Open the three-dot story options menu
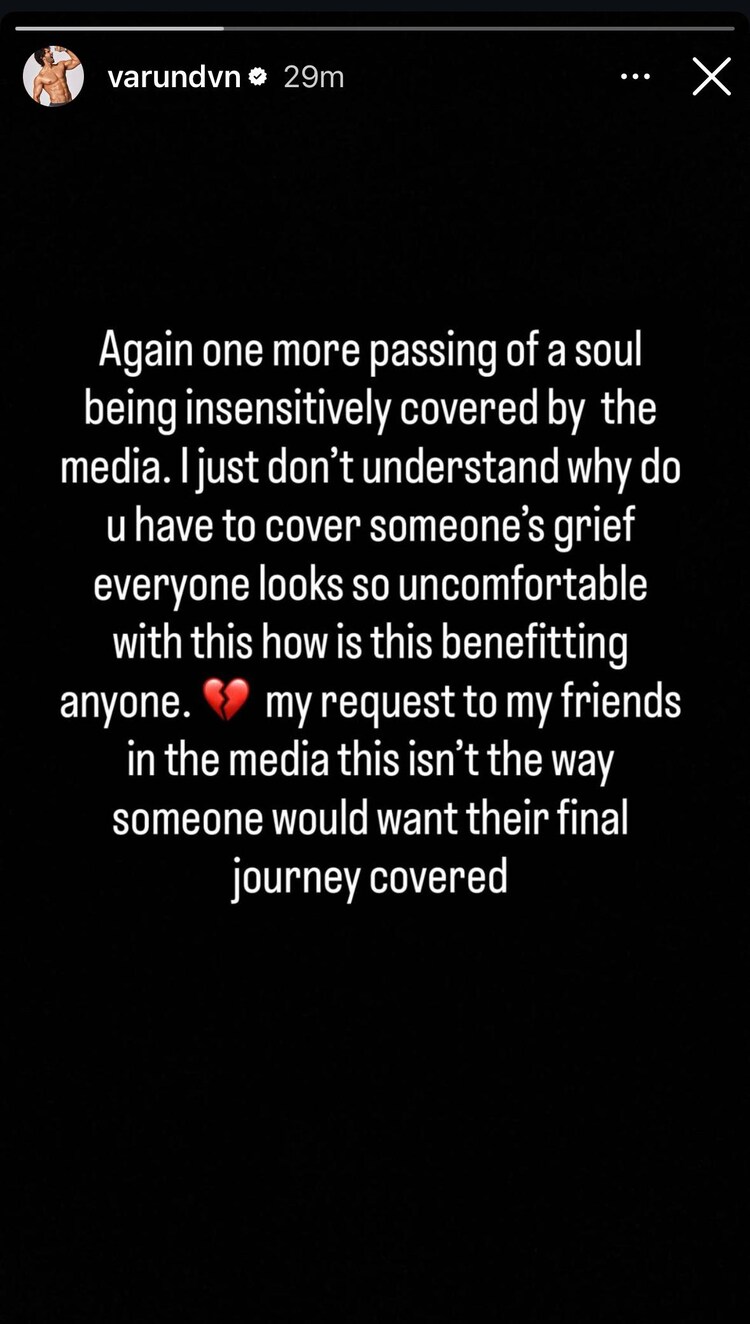 [x=636, y=77]
